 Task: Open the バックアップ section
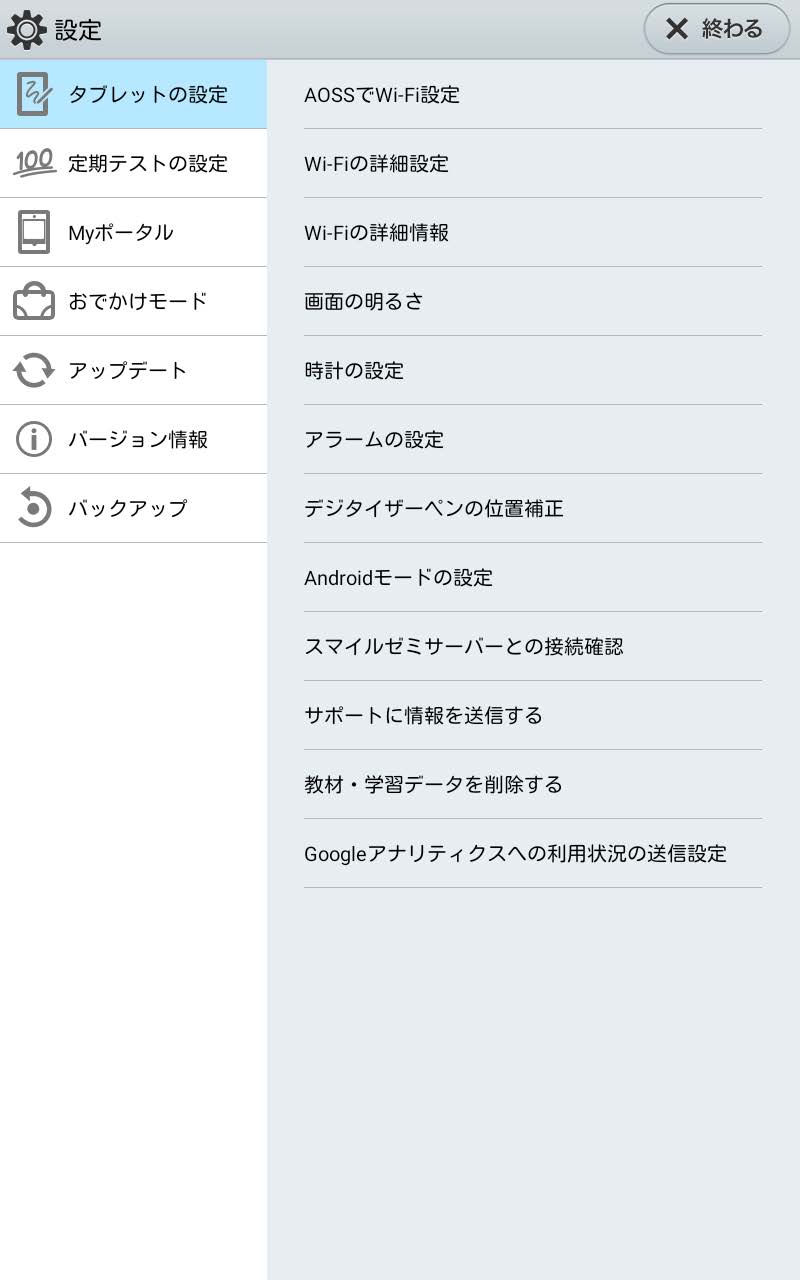pyautogui.click(x=133, y=509)
